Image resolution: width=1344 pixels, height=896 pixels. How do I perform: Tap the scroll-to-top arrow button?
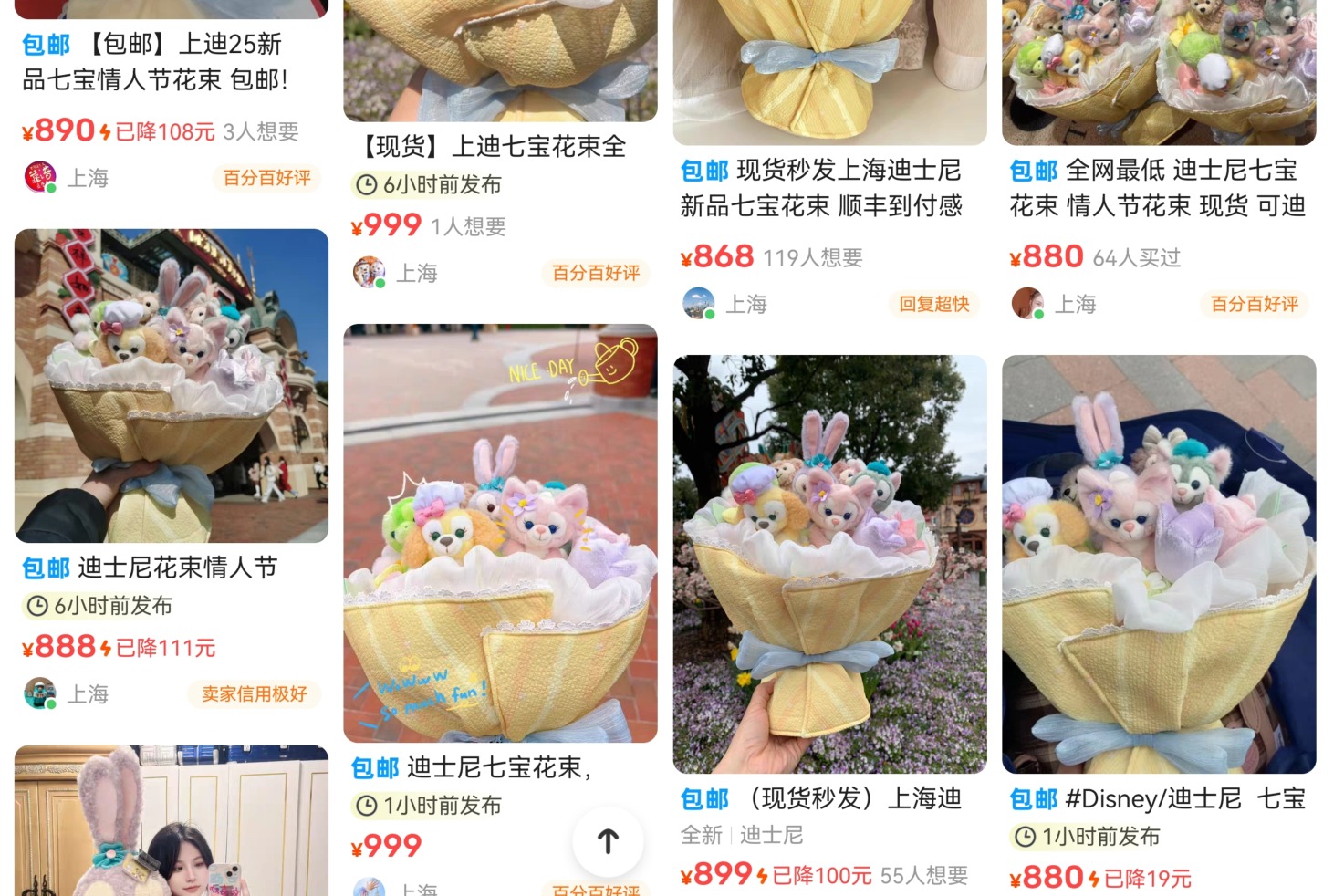[x=608, y=841]
